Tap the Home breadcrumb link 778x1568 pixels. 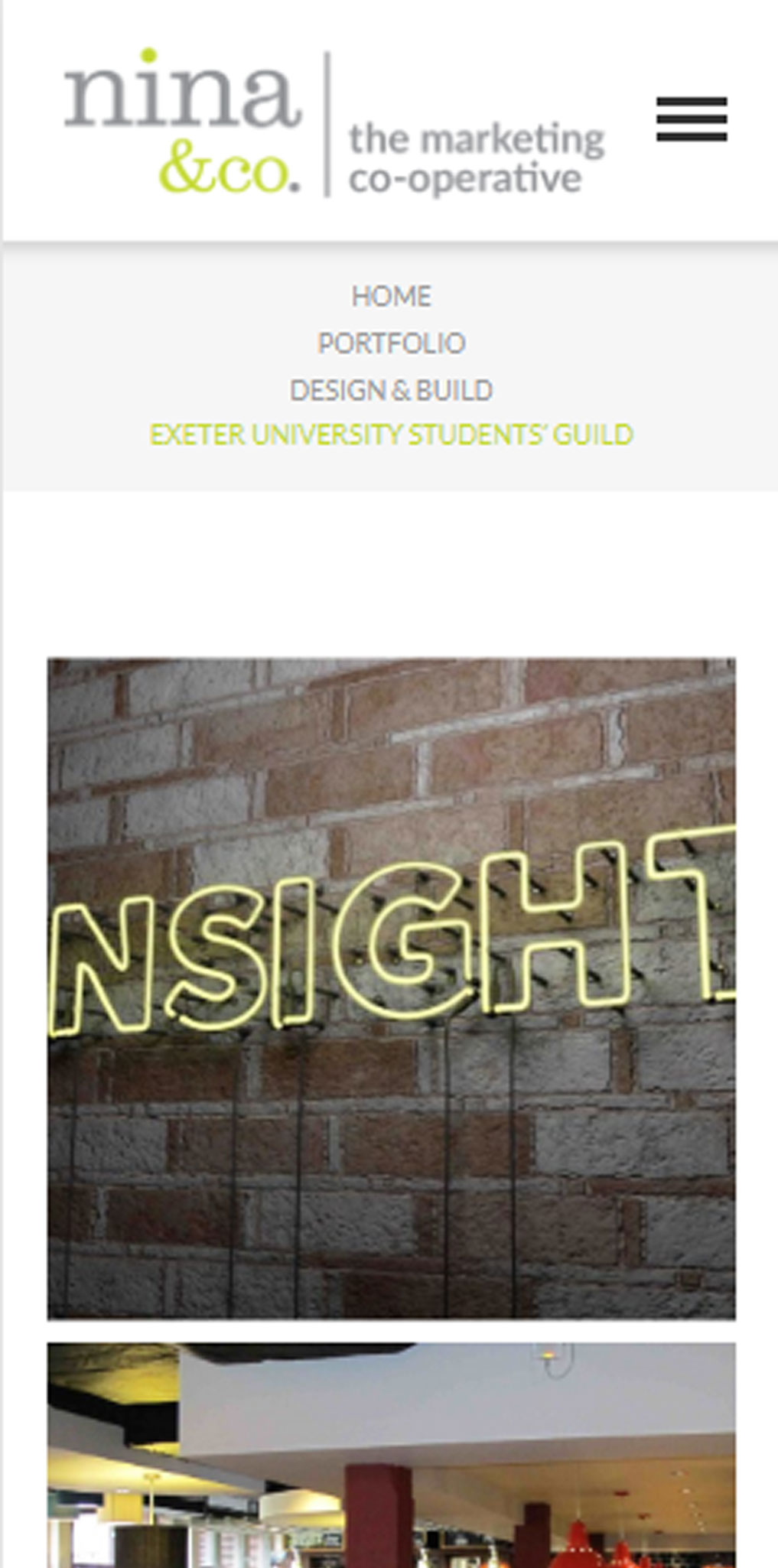(391, 296)
